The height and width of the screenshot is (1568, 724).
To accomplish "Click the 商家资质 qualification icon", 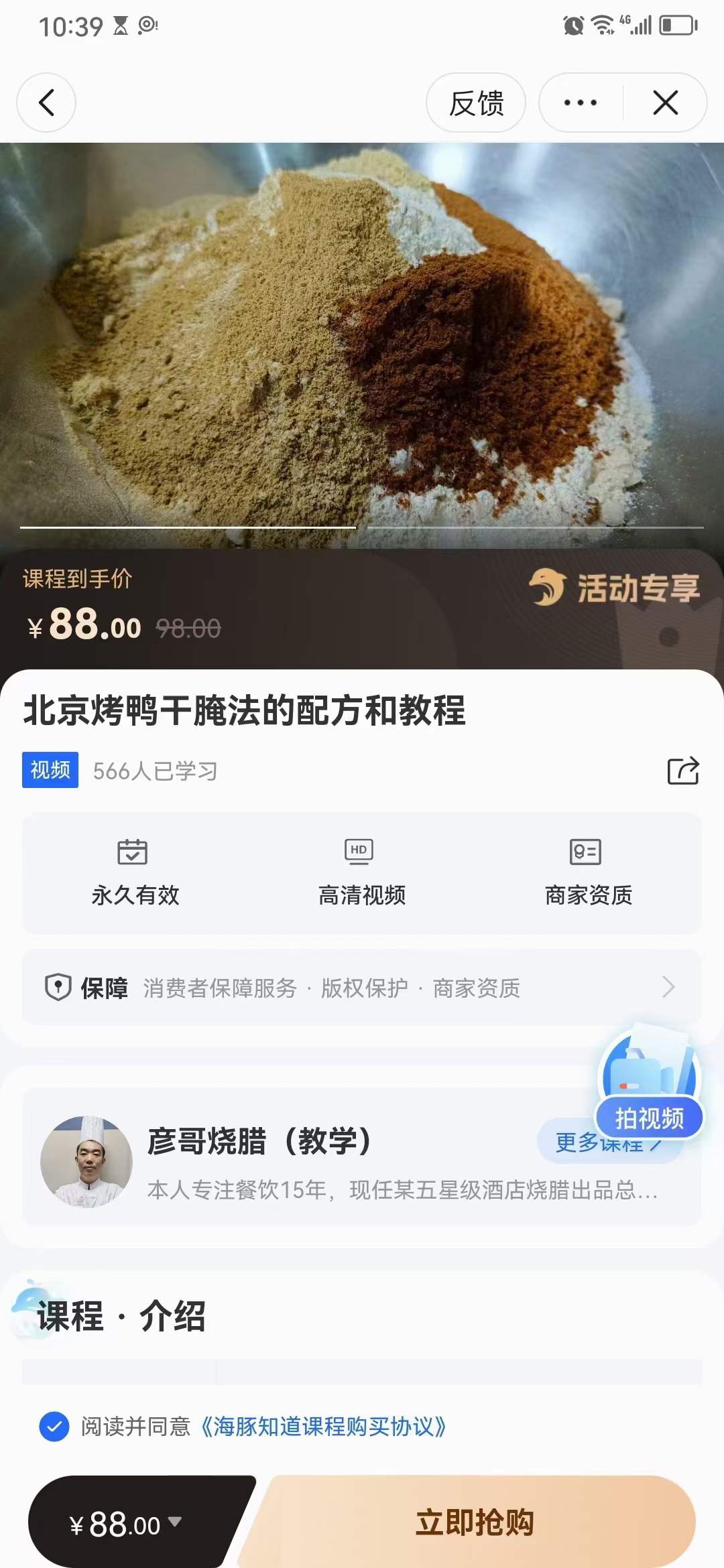I will [x=585, y=853].
